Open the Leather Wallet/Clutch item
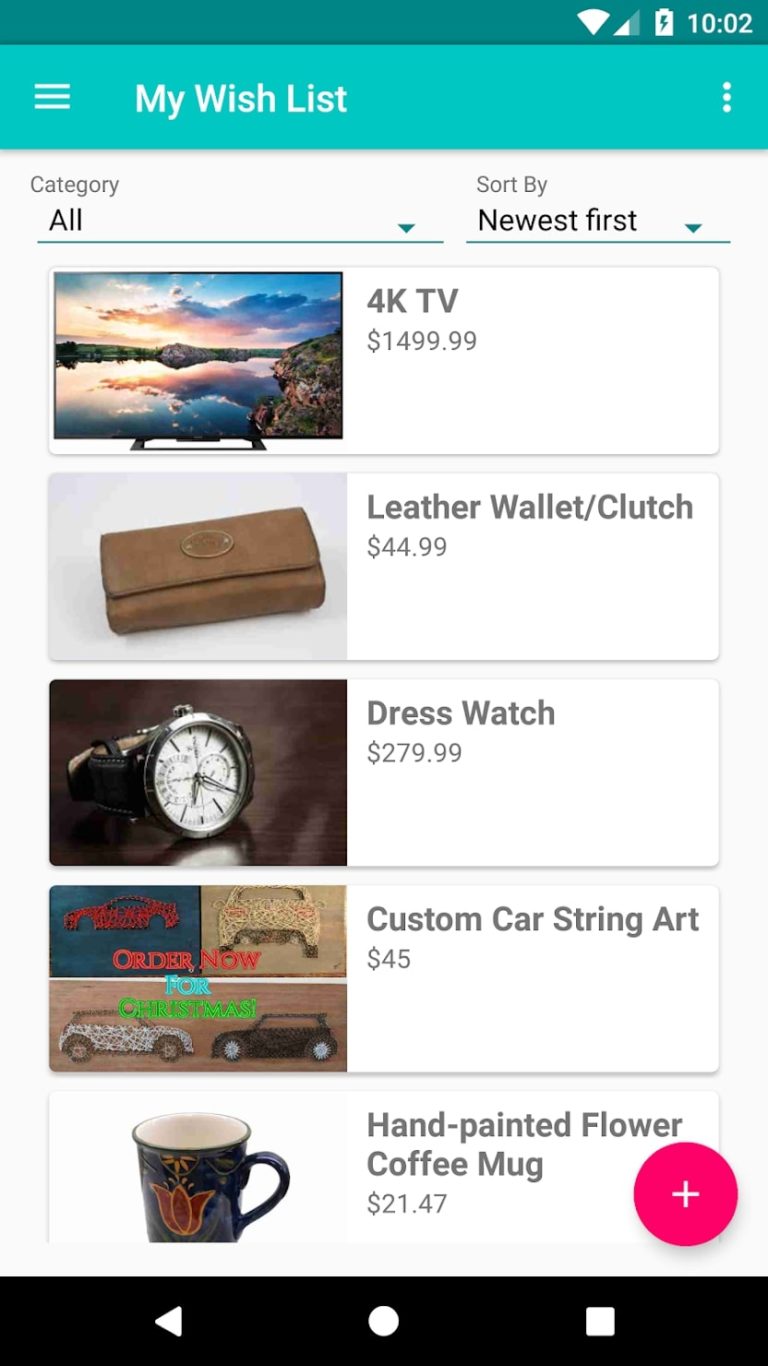The image size is (768, 1366). coord(383,566)
